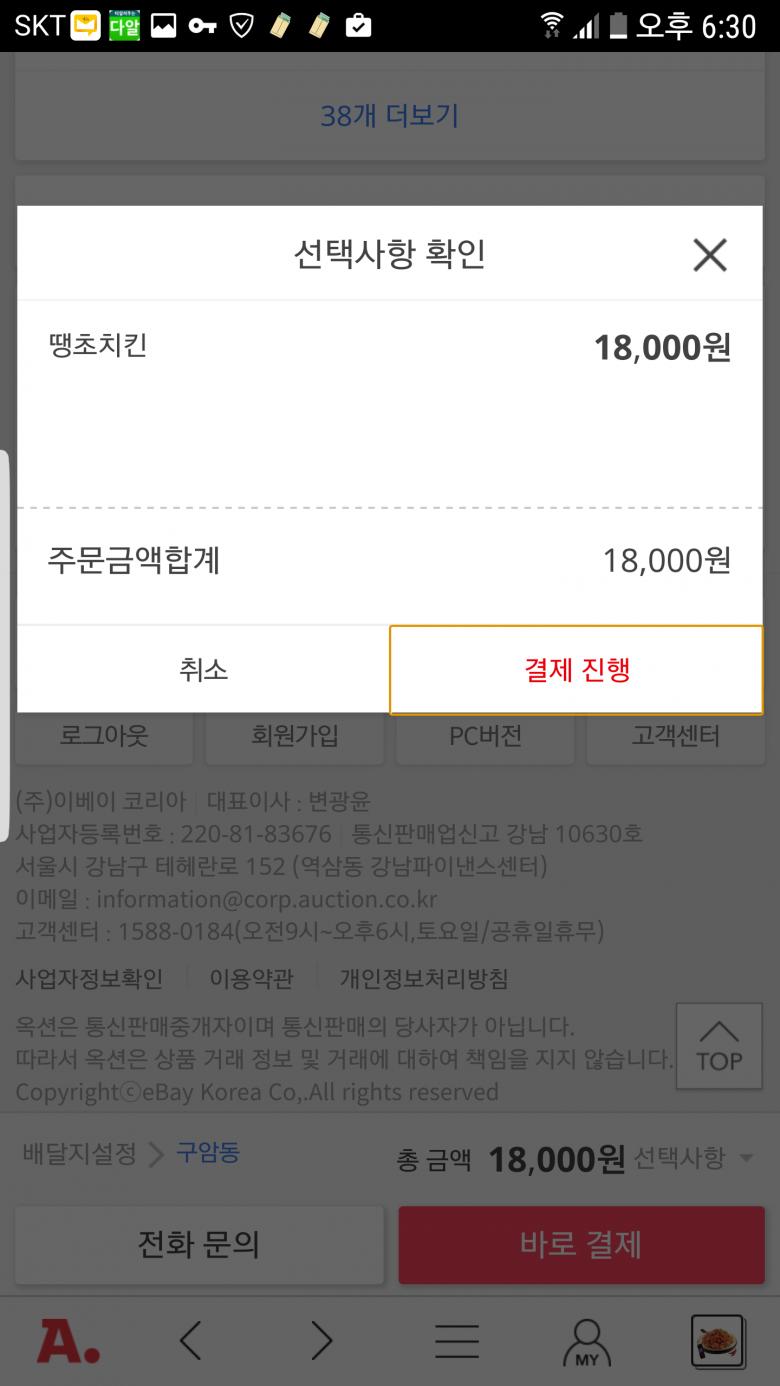The image size is (780, 1386).
Task: Open the hamburger menu
Action: click(x=456, y=1340)
